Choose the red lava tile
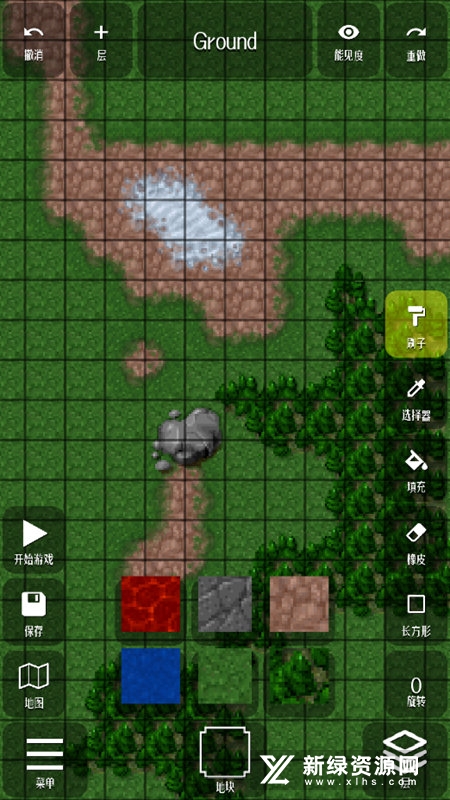This screenshot has height=800, width=450. [x=151, y=604]
